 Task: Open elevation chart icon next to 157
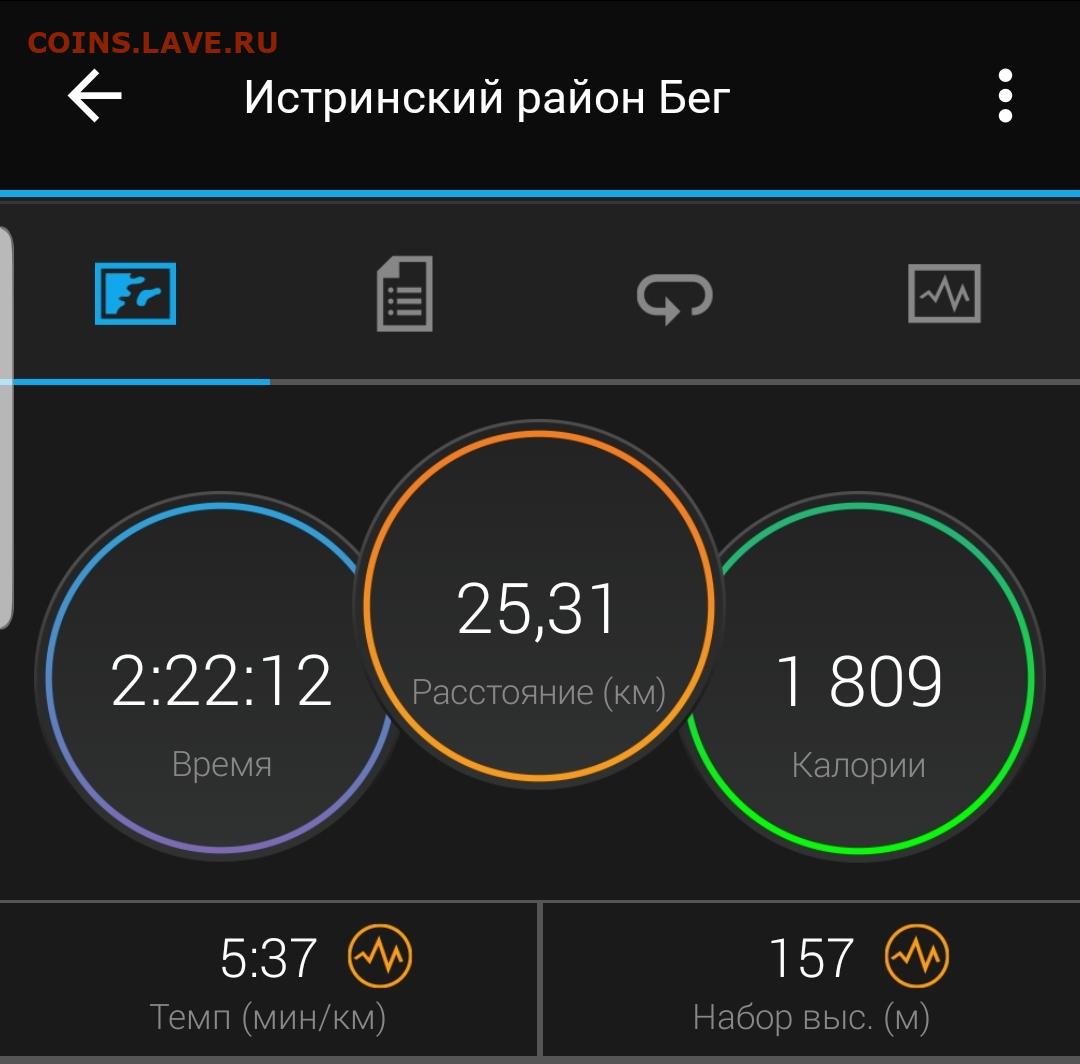point(917,957)
